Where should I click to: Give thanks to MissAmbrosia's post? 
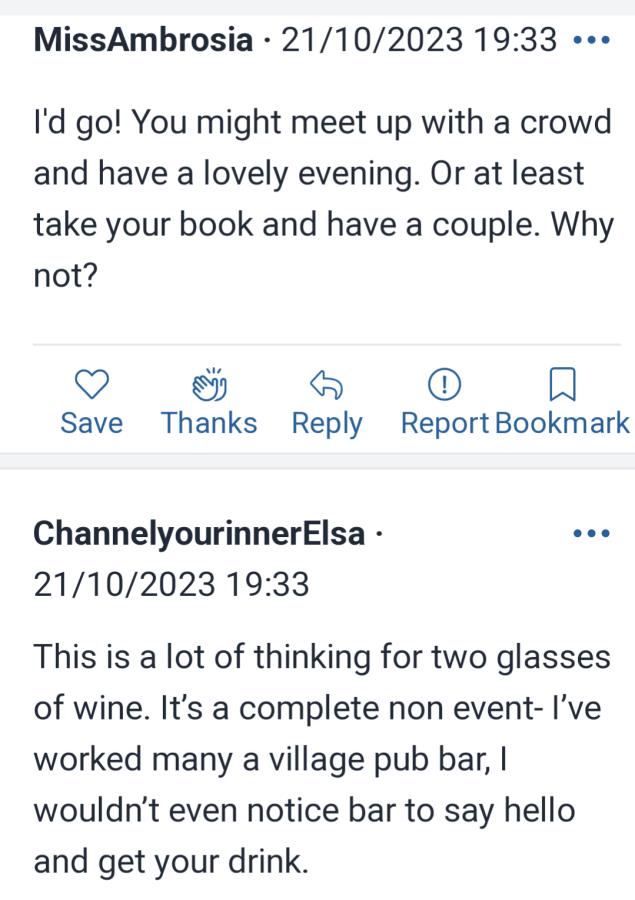[209, 402]
